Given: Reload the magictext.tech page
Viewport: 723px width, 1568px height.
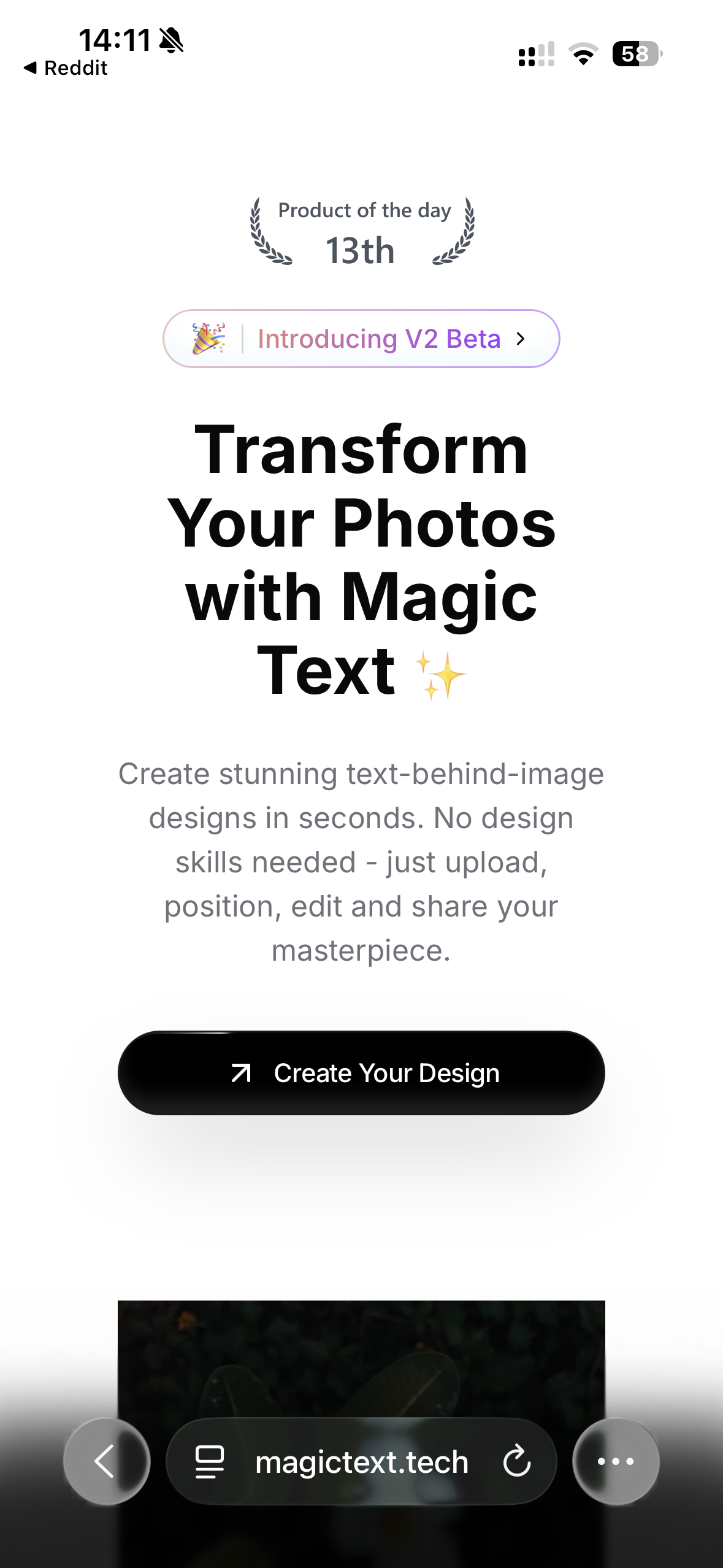Looking at the screenshot, I should (x=516, y=1461).
